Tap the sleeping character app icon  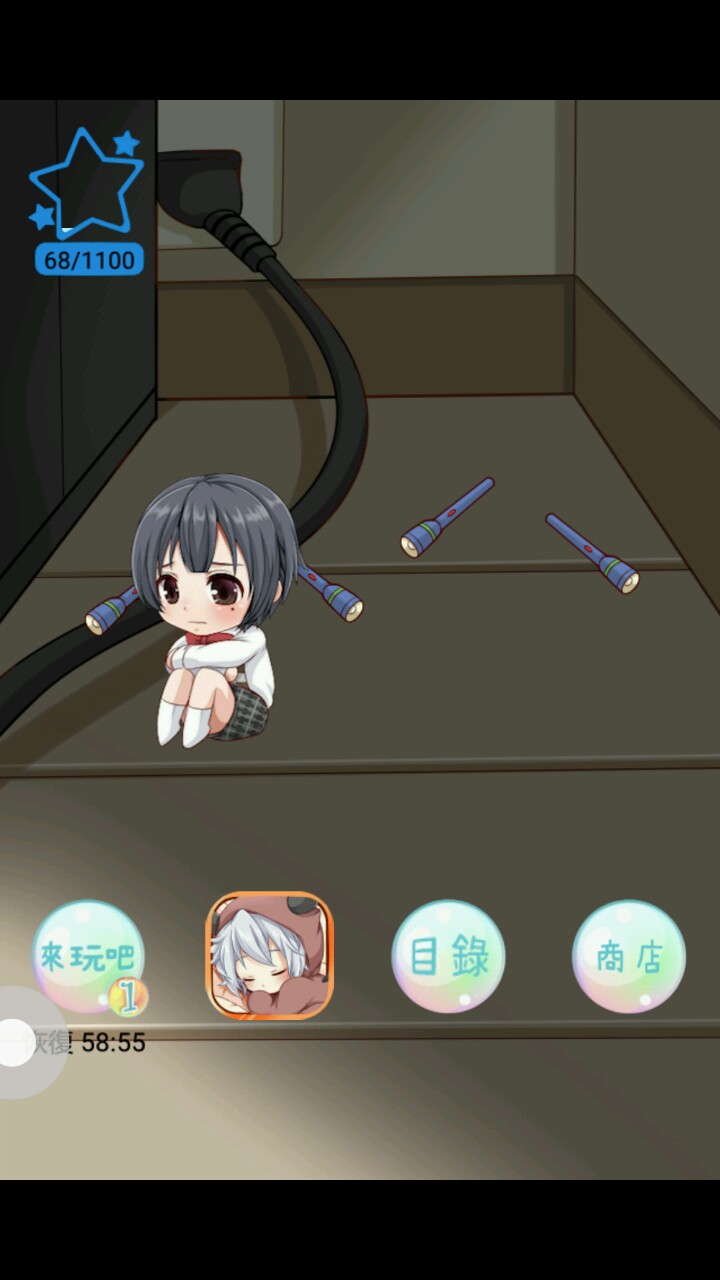tap(269, 955)
